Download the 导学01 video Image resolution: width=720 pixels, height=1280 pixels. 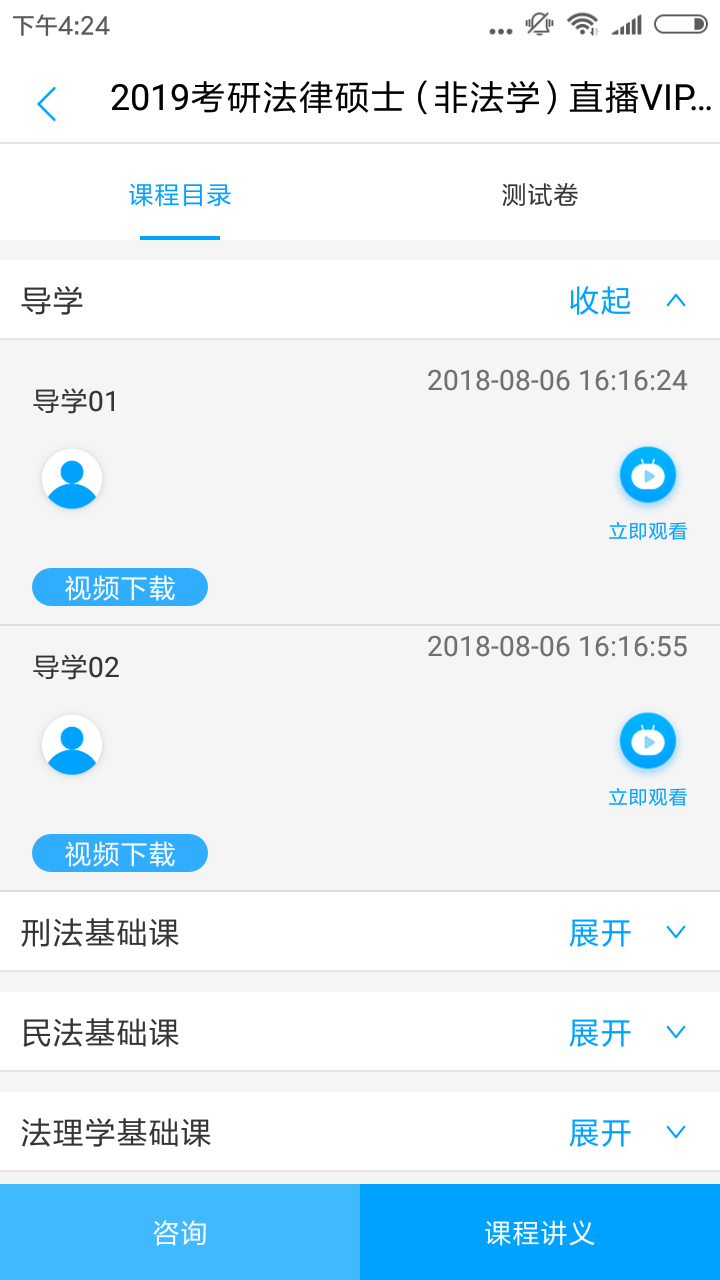120,588
